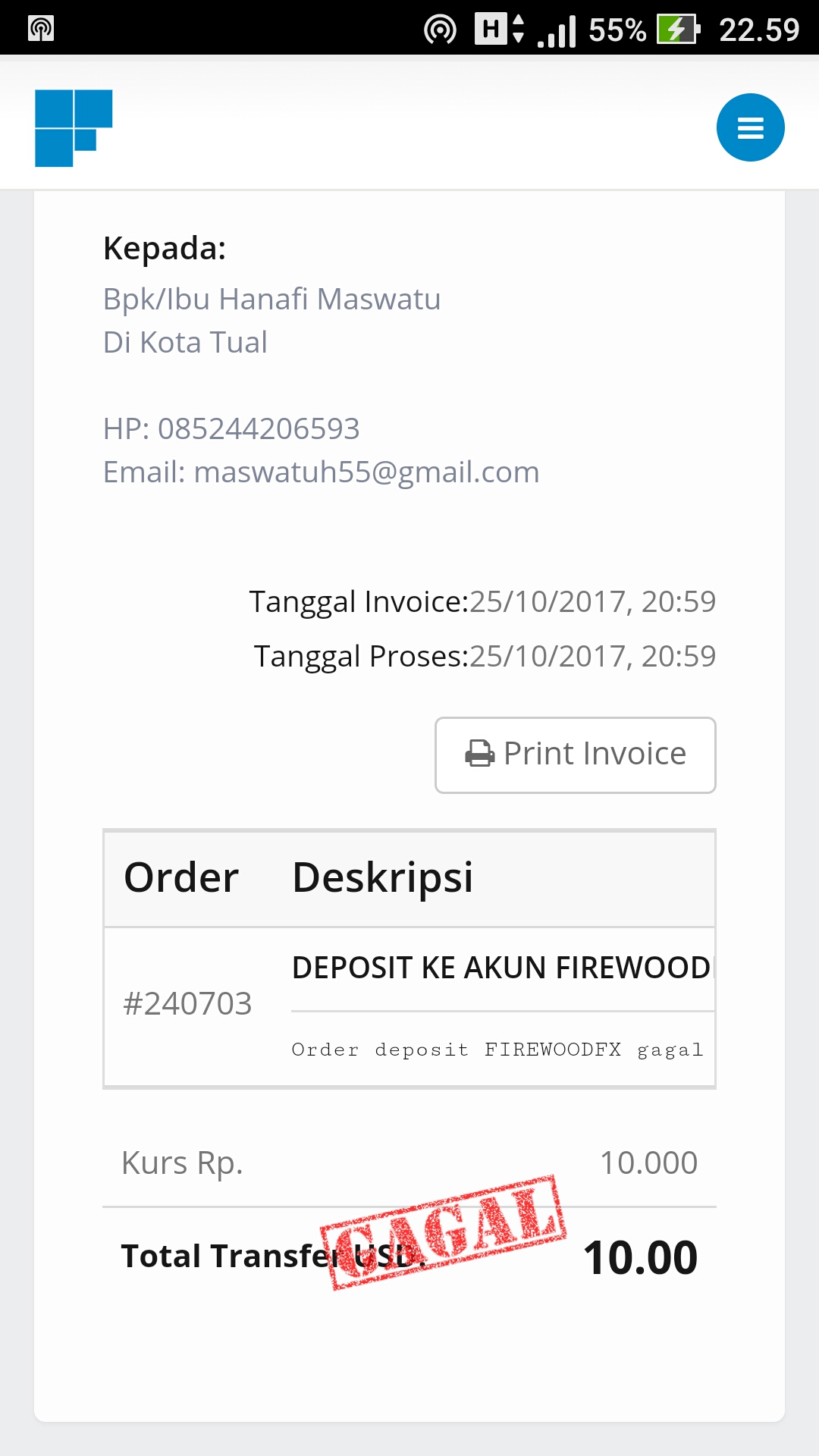This screenshot has height=1456, width=819.
Task: Tap the Print Invoice button
Action: [576, 755]
